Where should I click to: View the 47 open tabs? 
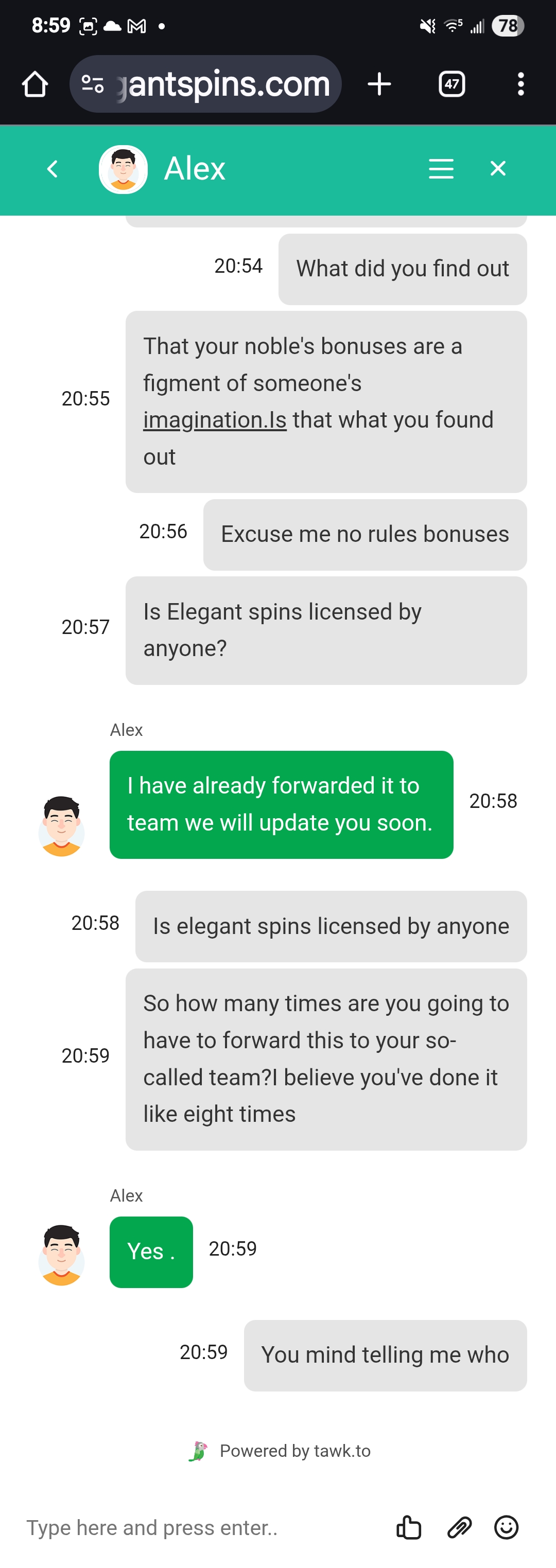[451, 84]
